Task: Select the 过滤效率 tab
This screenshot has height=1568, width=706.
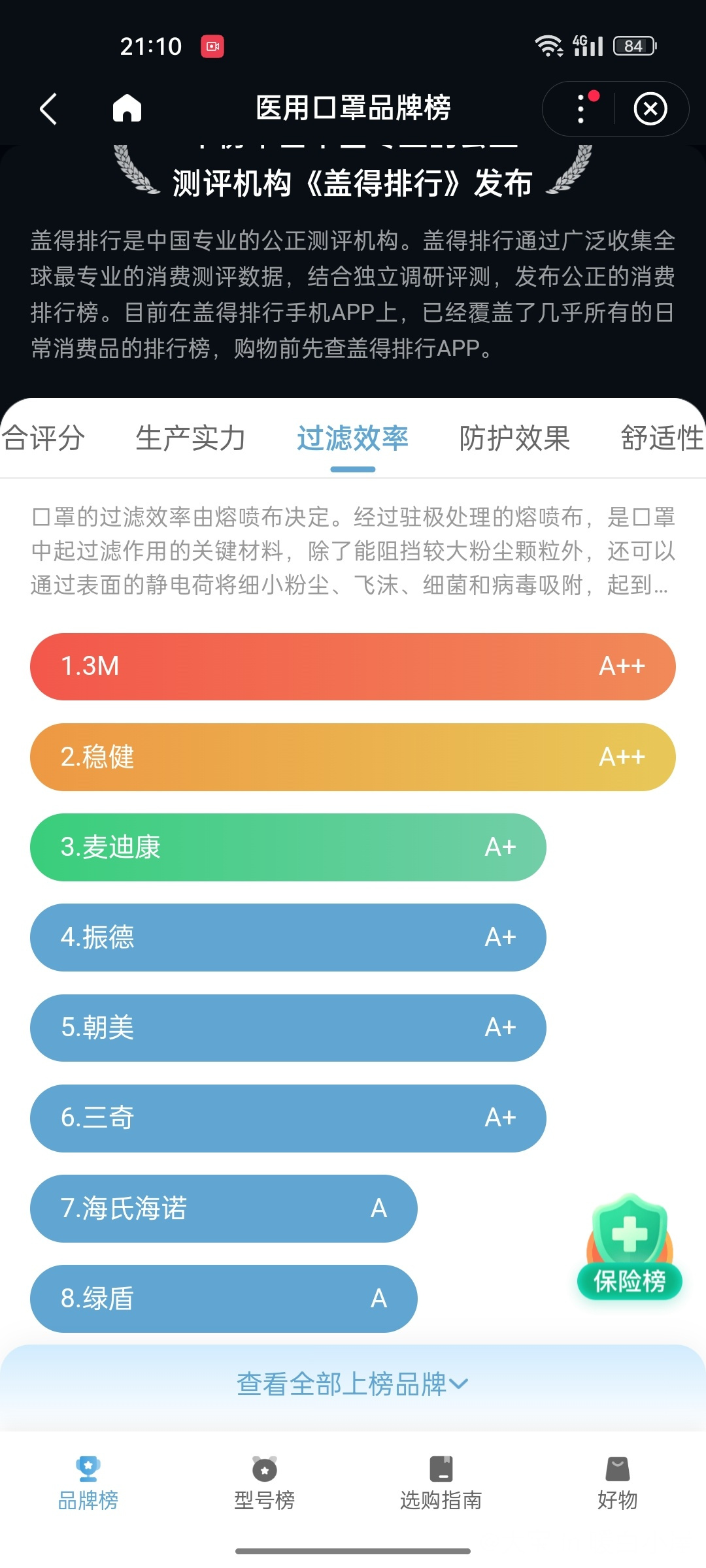Action: [353, 438]
